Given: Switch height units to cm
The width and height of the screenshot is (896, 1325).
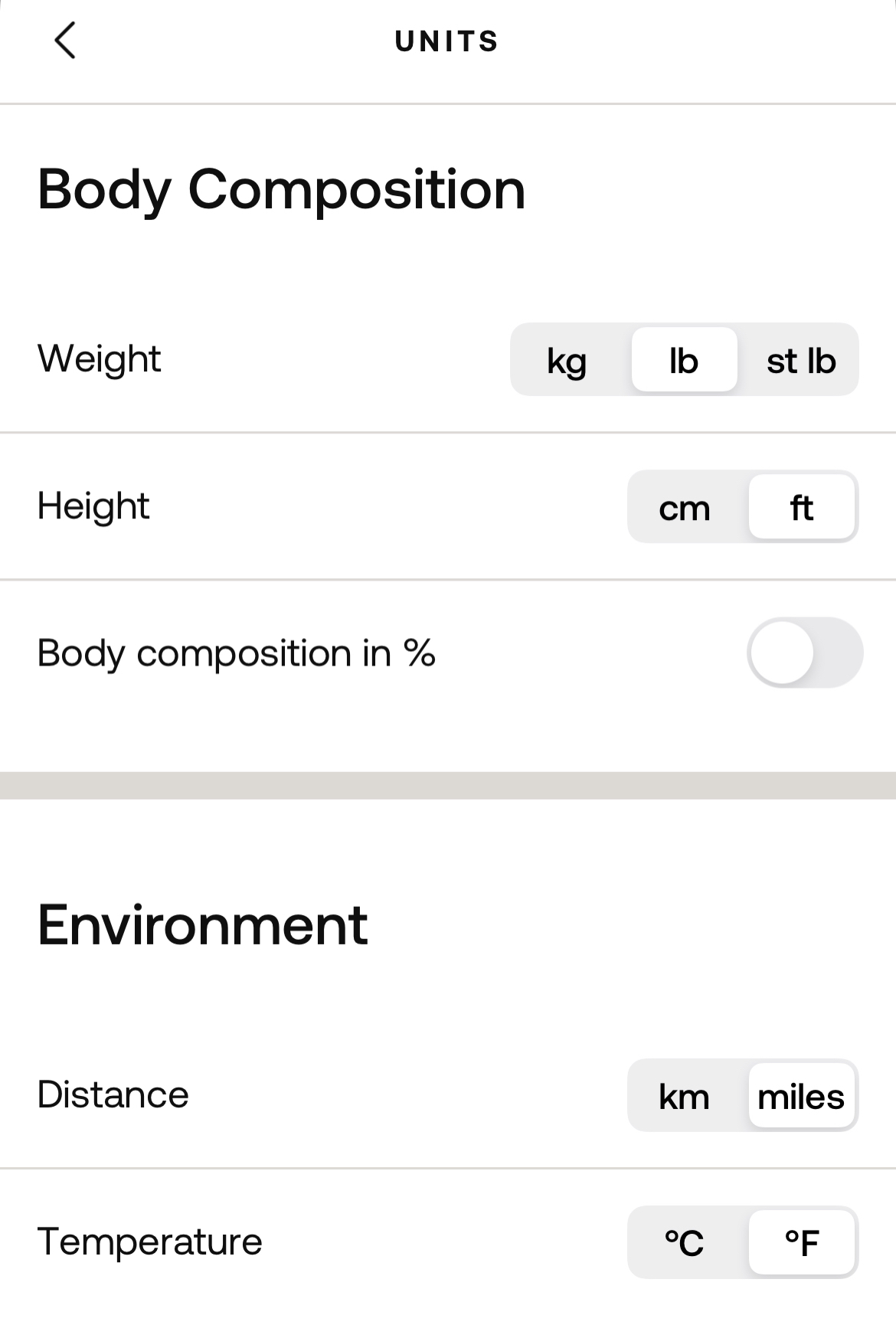Looking at the screenshot, I should [684, 507].
